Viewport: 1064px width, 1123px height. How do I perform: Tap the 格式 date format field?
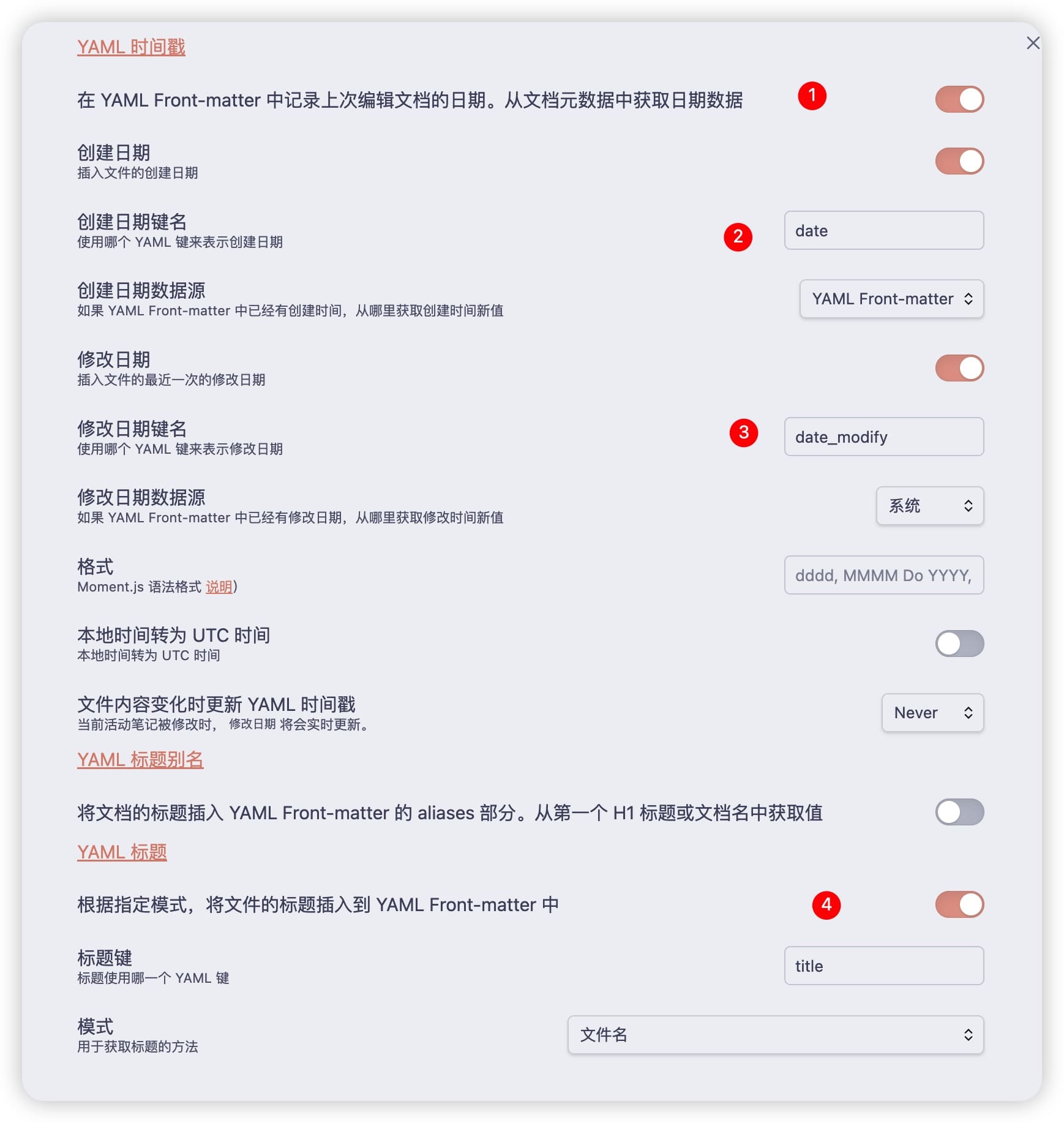pos(883,576)
